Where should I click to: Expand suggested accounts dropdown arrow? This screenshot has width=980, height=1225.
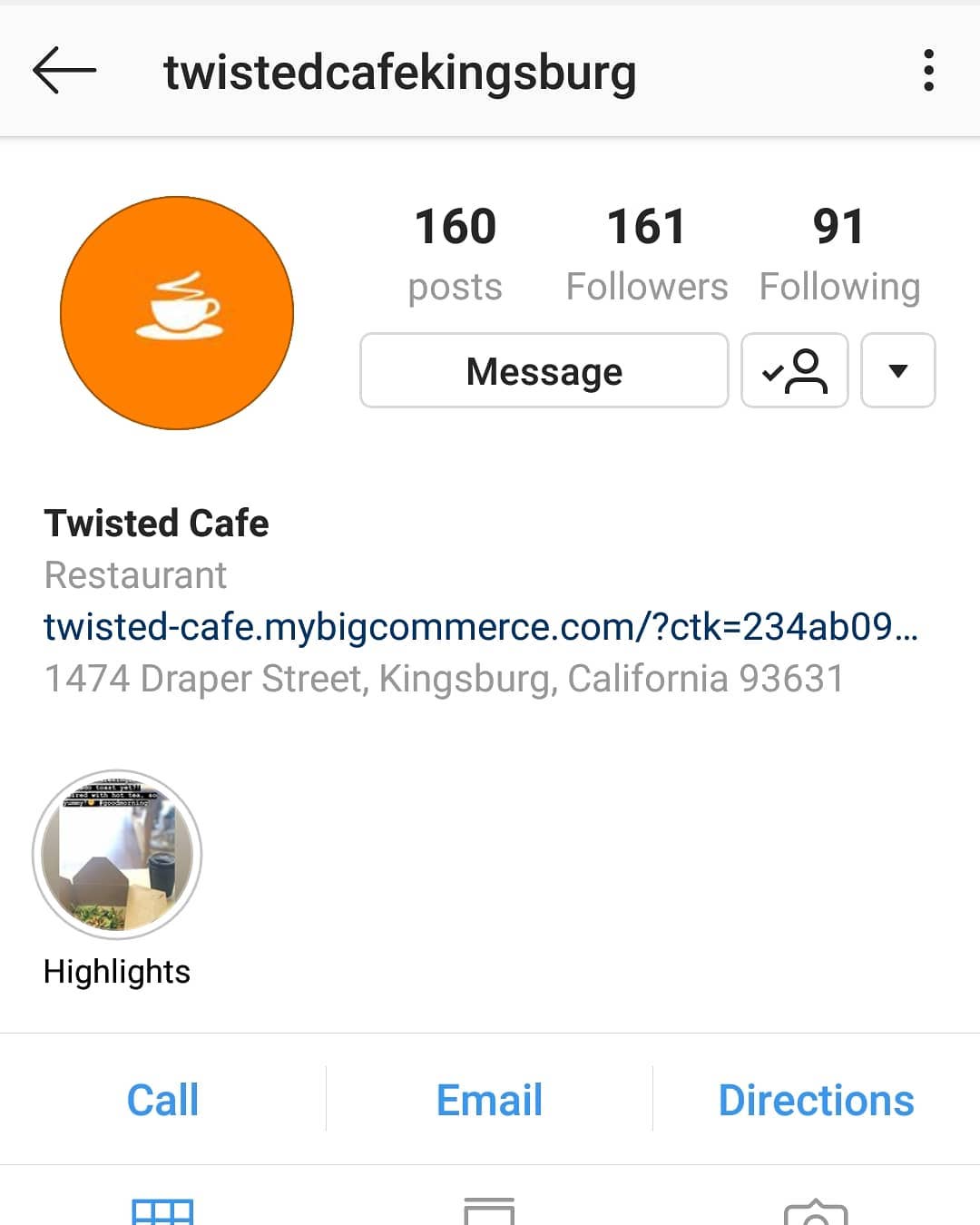click(x=897, y=371)
